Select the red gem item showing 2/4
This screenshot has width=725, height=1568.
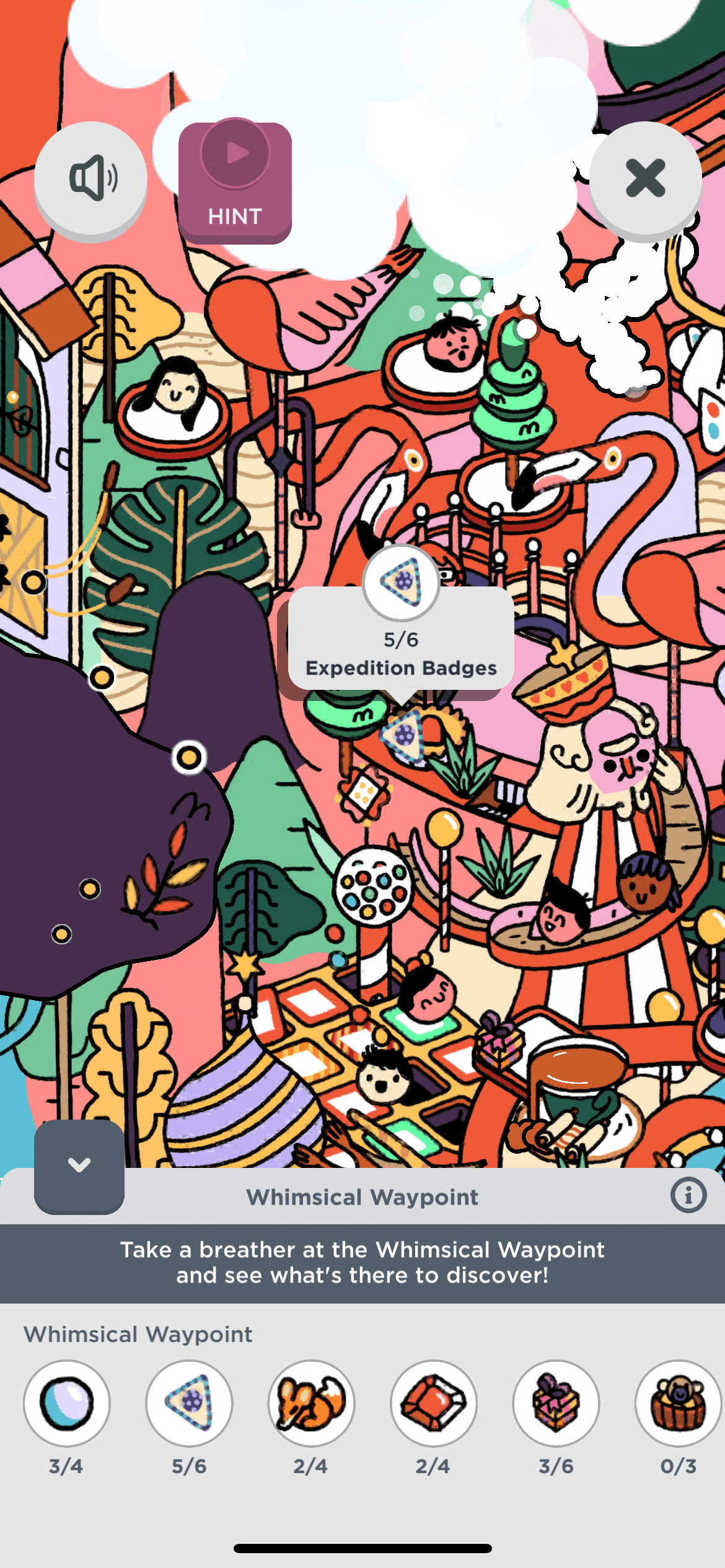pos(433,1403)
